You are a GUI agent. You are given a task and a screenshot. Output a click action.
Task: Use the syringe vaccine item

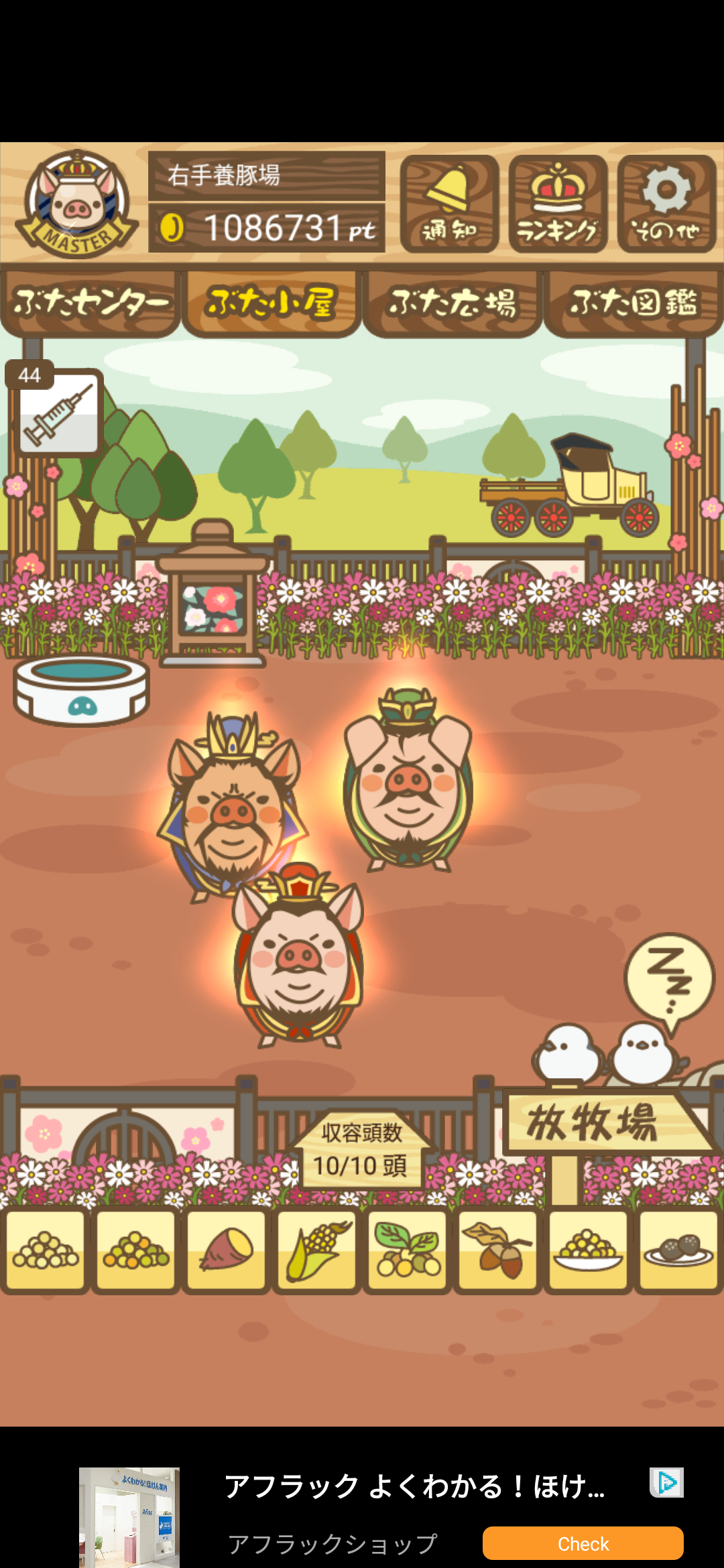pos(57,410)
